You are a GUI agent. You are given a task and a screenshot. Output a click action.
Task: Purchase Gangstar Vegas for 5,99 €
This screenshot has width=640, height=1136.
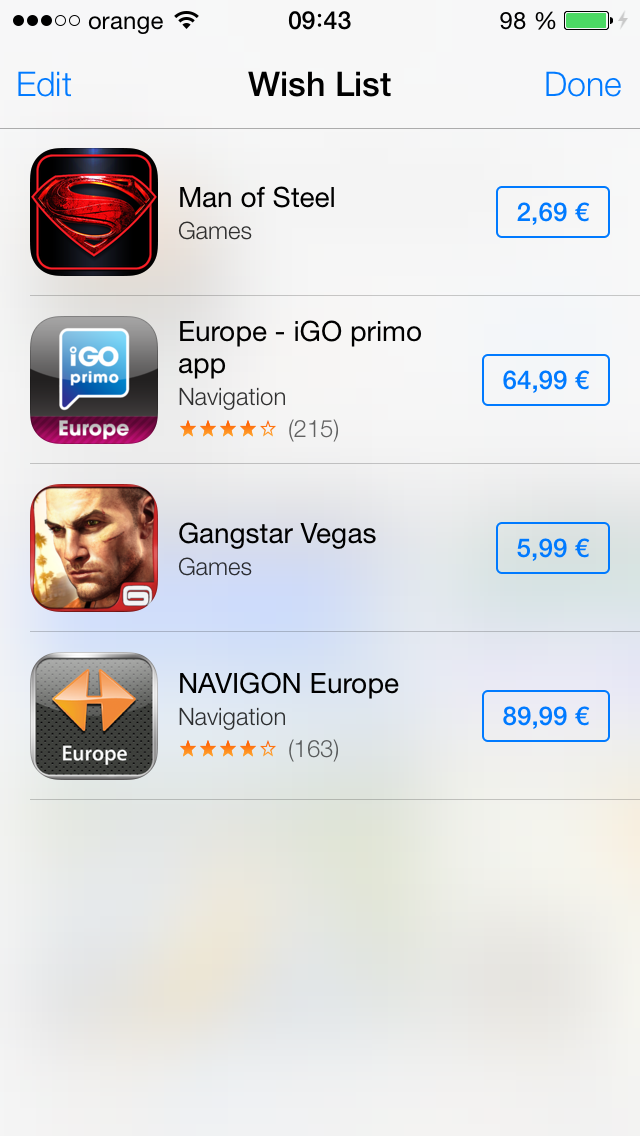click(x=552, y=548)
